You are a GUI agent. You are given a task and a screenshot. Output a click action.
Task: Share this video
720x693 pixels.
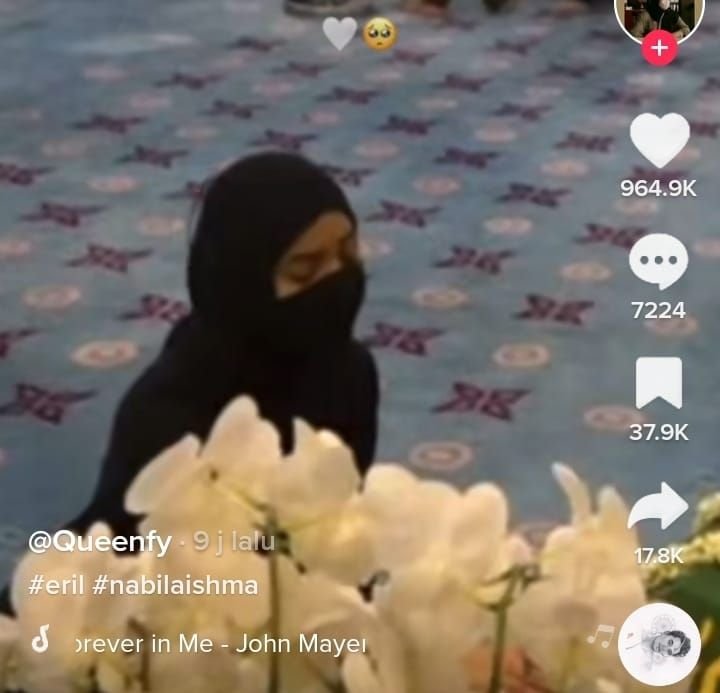[x=658, y=508]
